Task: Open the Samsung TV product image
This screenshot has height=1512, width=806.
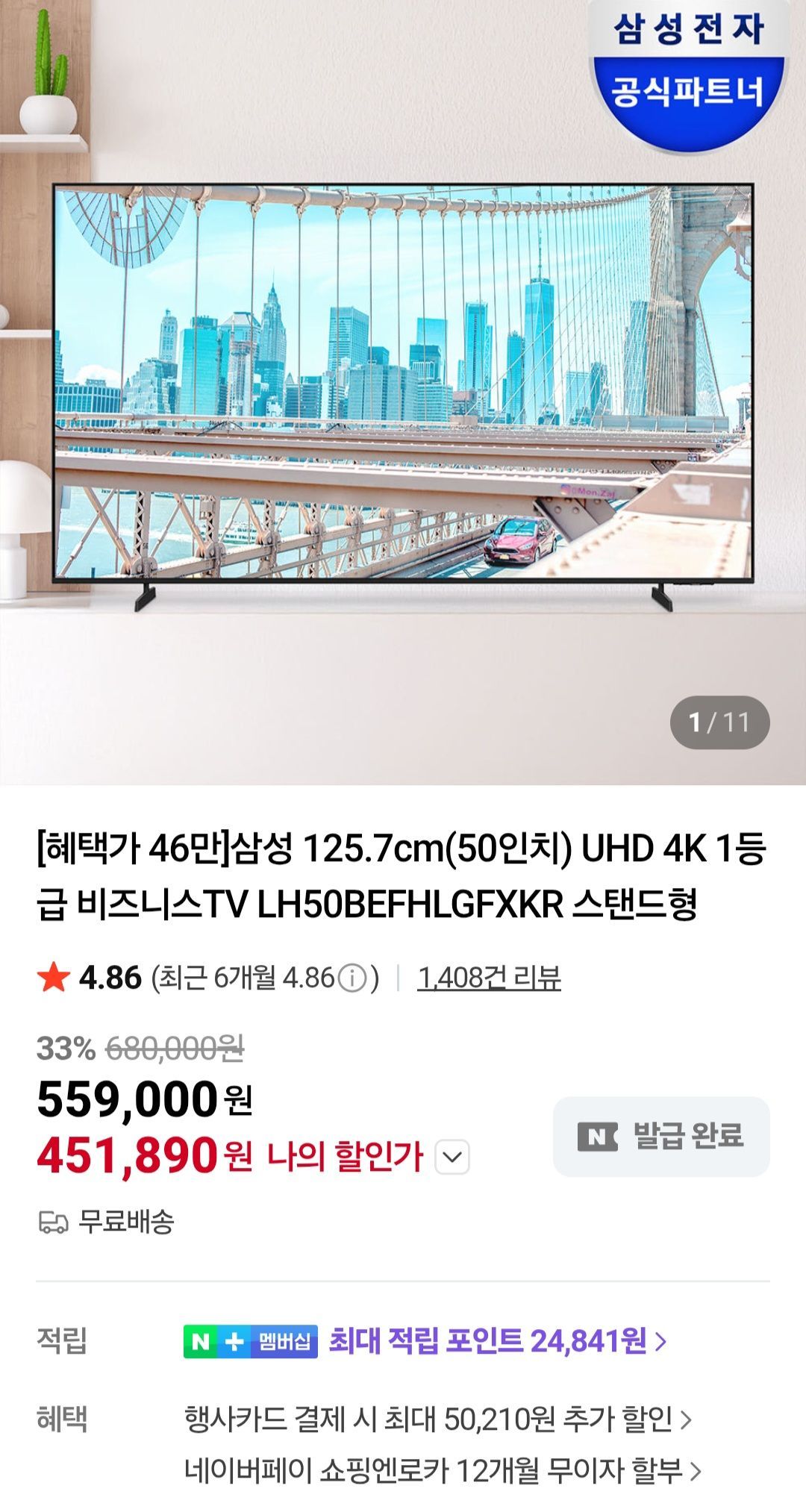Action: (403, 388)
